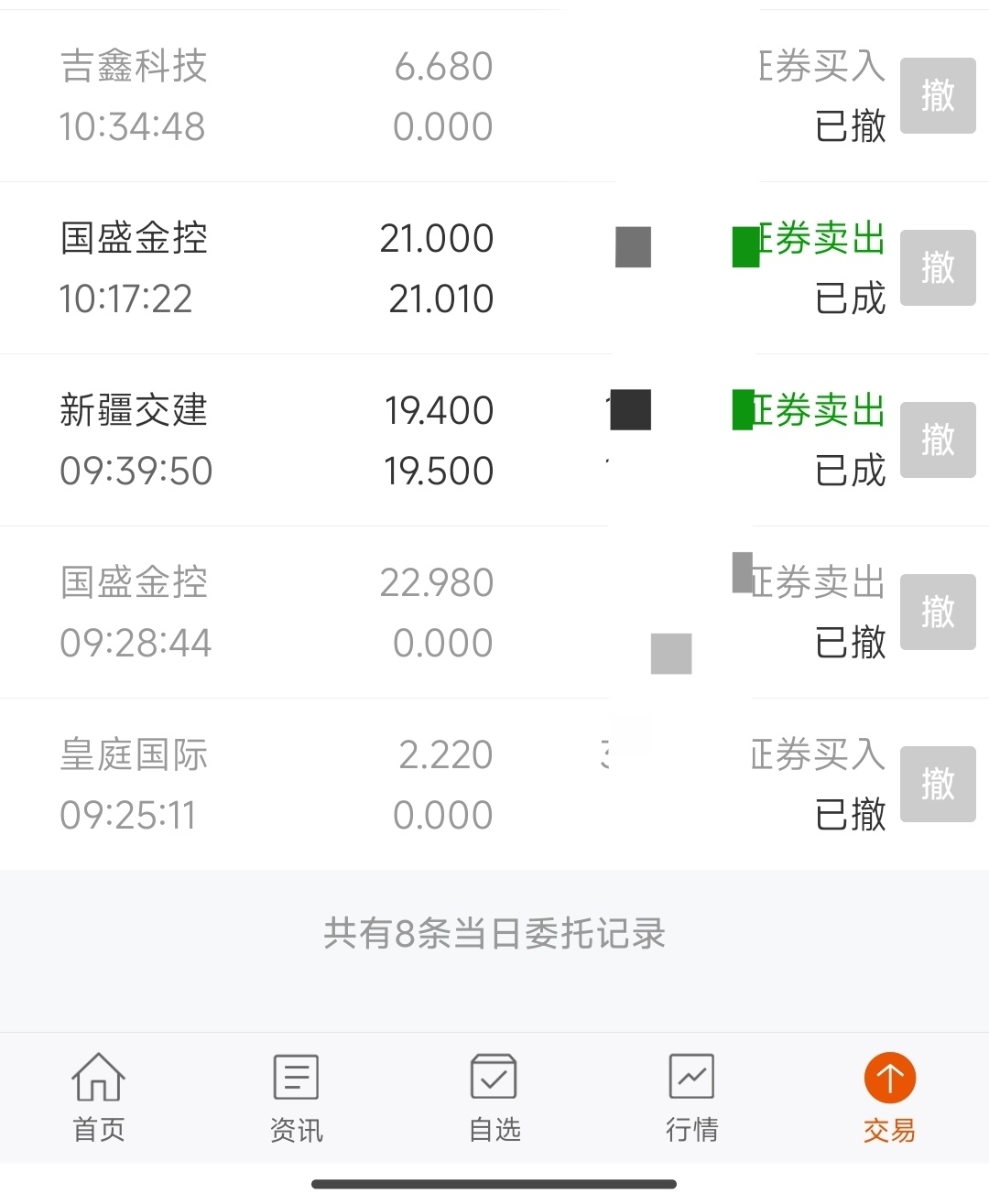Tap 撤 button for 国盛金控 10:17:22 order
Screen dimensions: 989x1204
pos(938,267)
